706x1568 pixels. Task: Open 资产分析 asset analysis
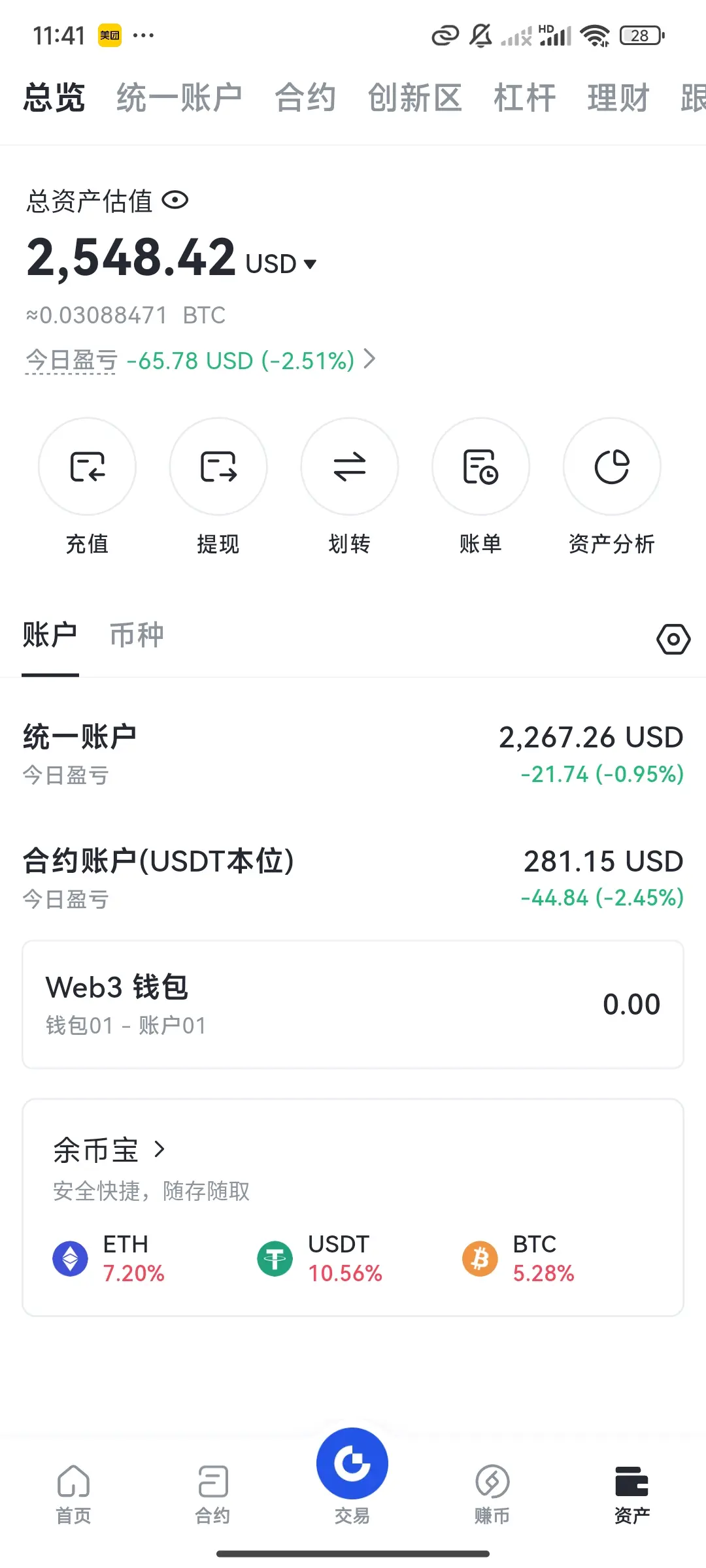[x=612, y=487]
